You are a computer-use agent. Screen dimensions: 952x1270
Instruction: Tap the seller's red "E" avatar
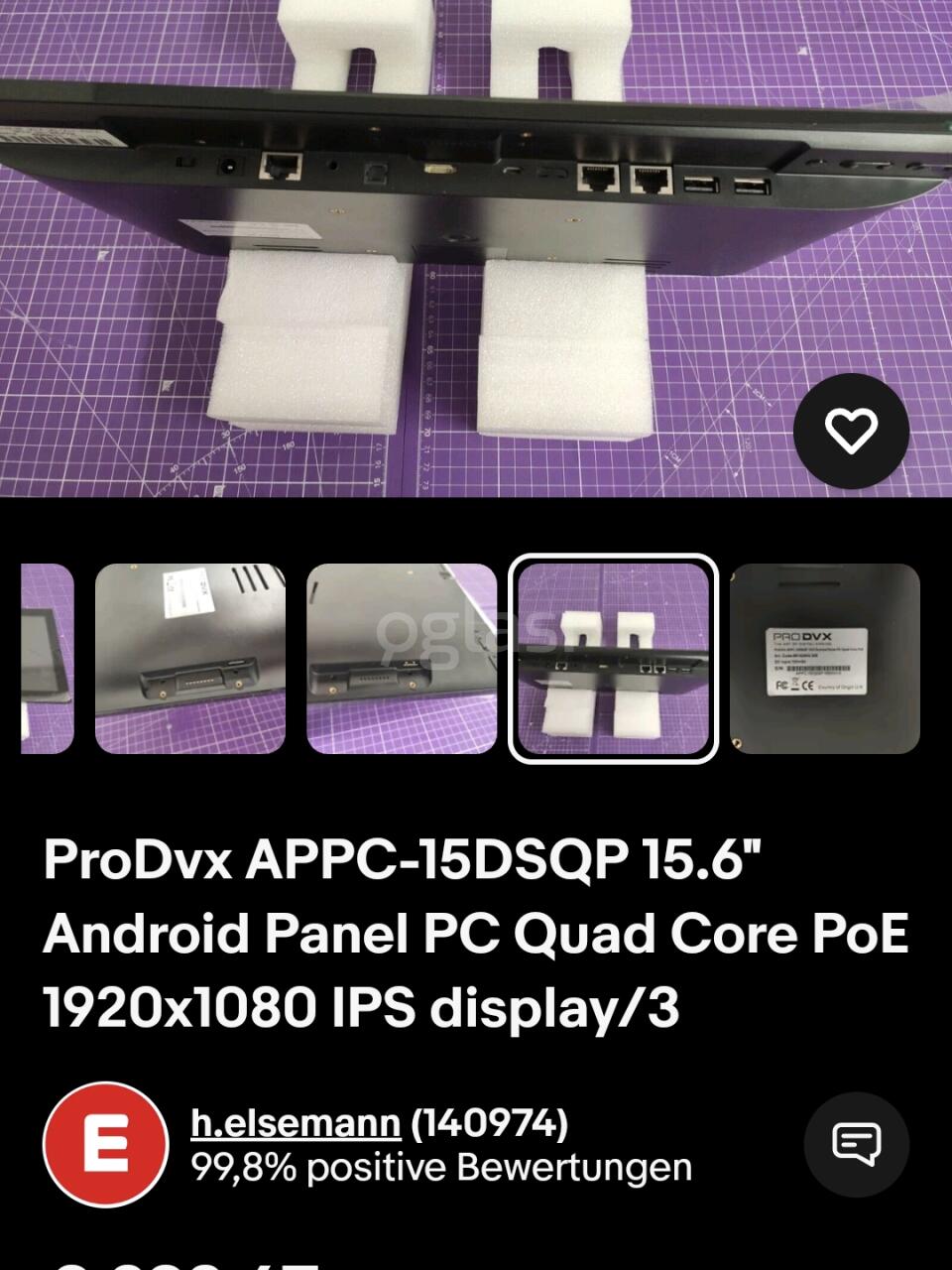103,1141
